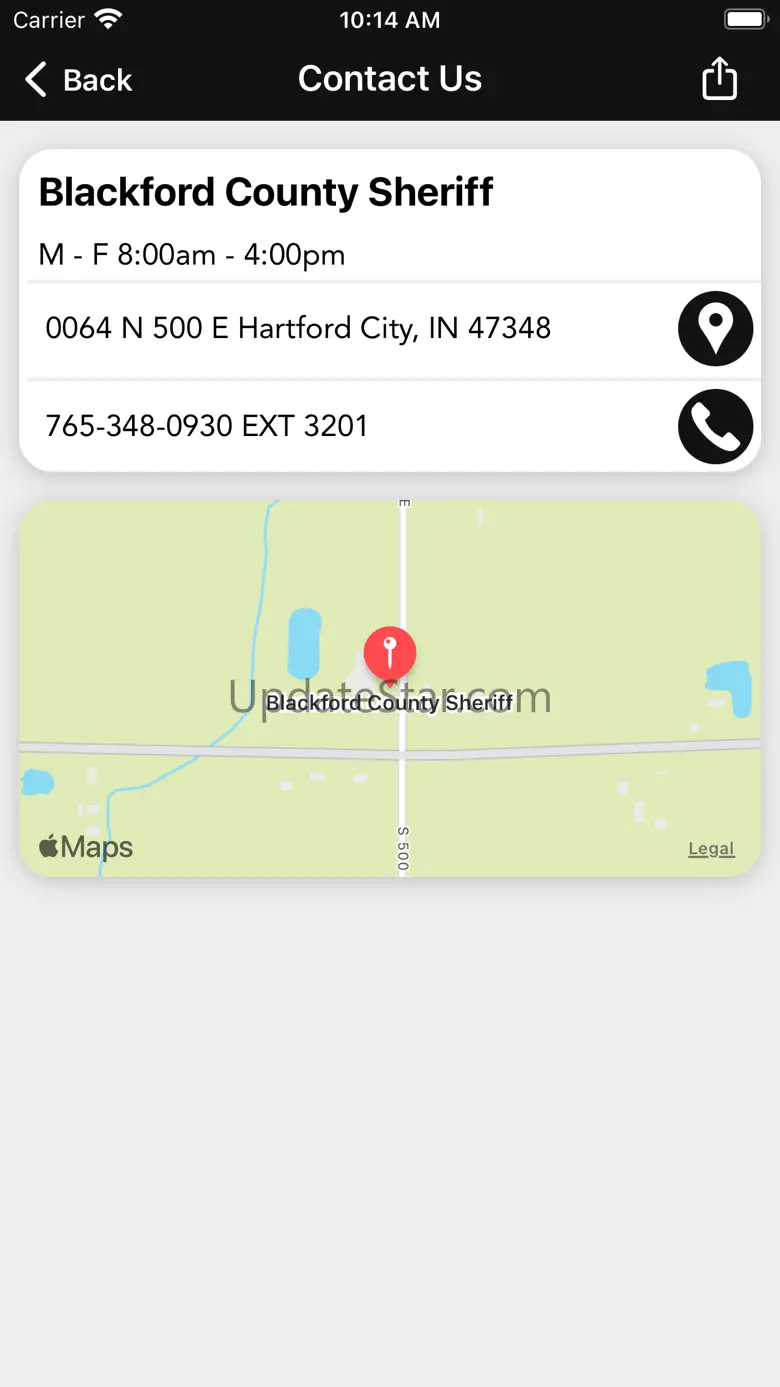The image size is (780, 1387).
Task: Open the Legal link on the map
Action: coord(711,849)
